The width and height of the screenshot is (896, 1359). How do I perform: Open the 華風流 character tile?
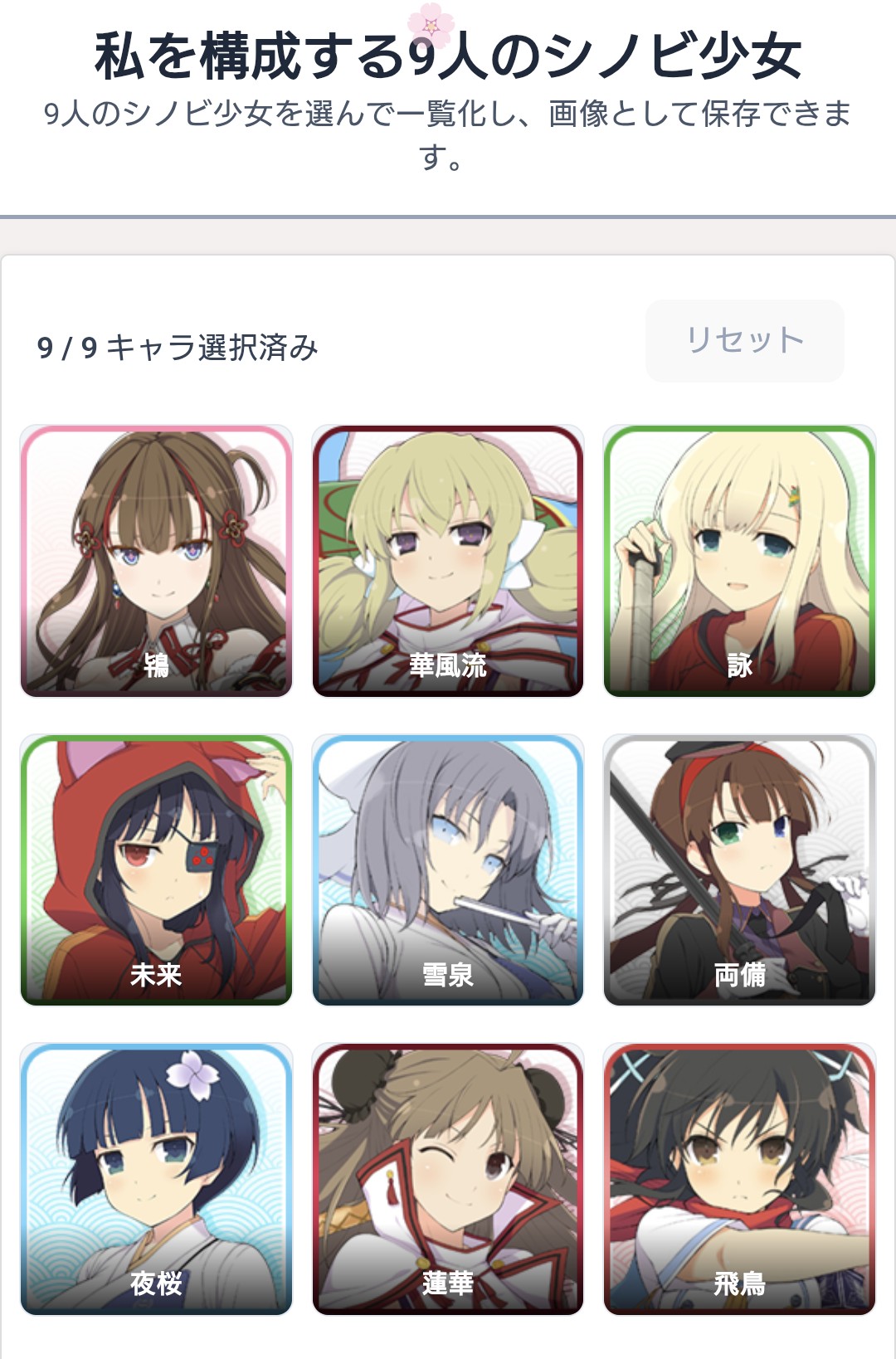[448, 561]
